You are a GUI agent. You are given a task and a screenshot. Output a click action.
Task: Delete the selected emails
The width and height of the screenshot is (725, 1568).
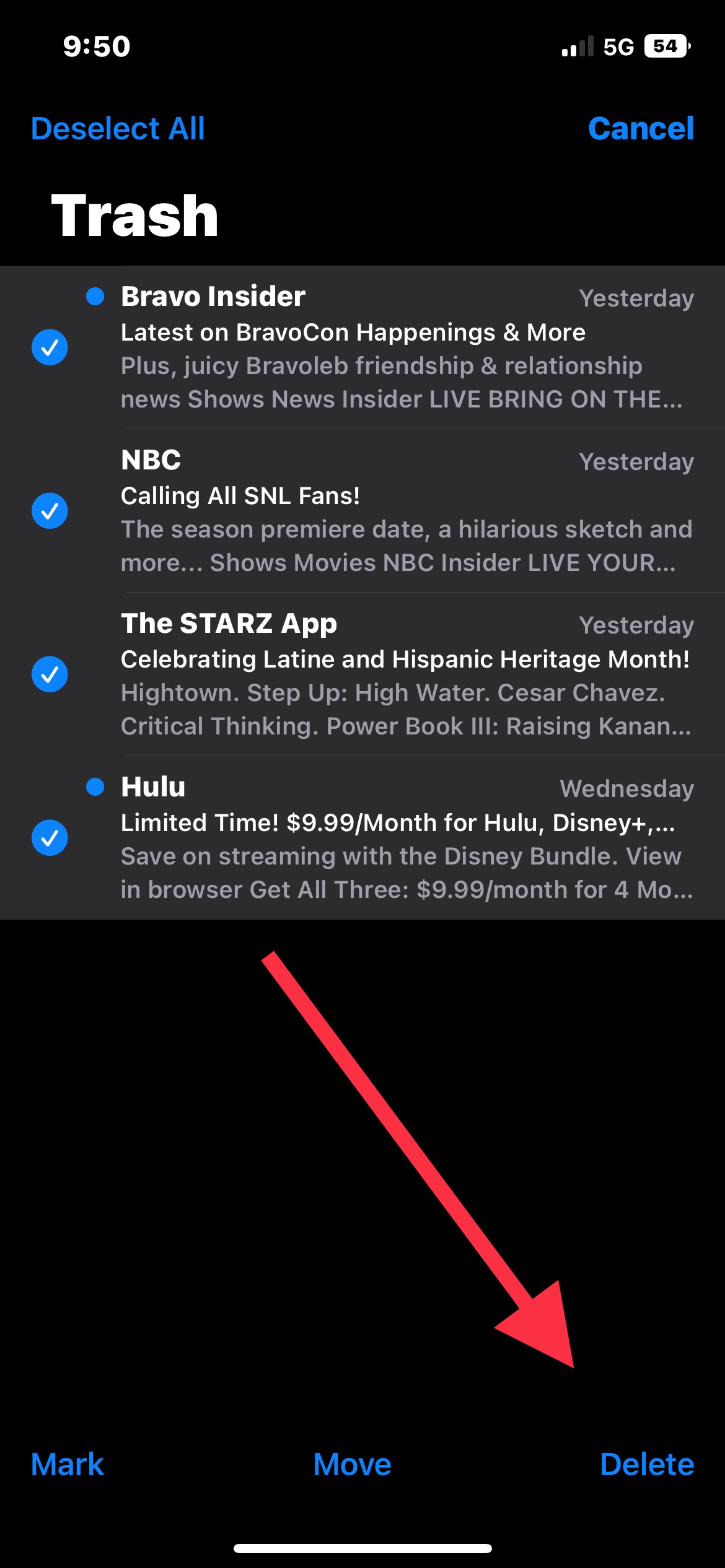tap(647, 1465)
